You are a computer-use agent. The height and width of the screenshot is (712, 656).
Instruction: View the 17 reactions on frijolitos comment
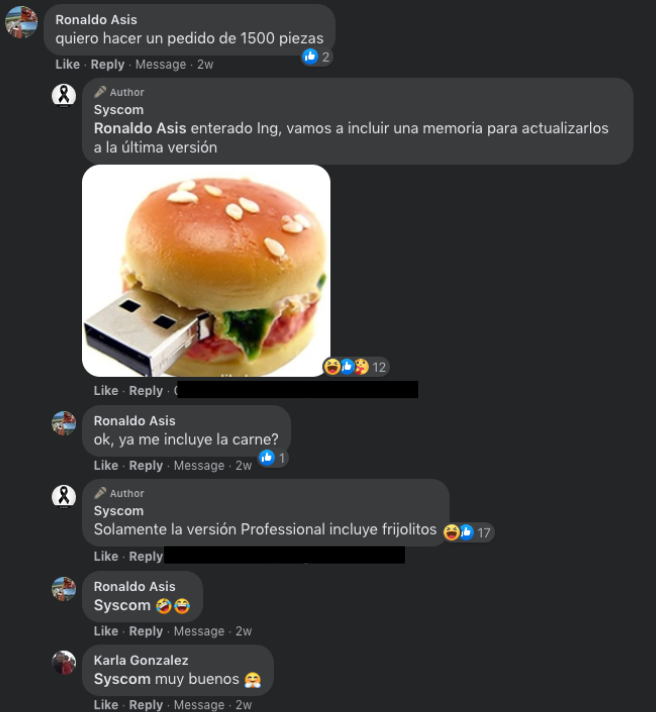468,532
